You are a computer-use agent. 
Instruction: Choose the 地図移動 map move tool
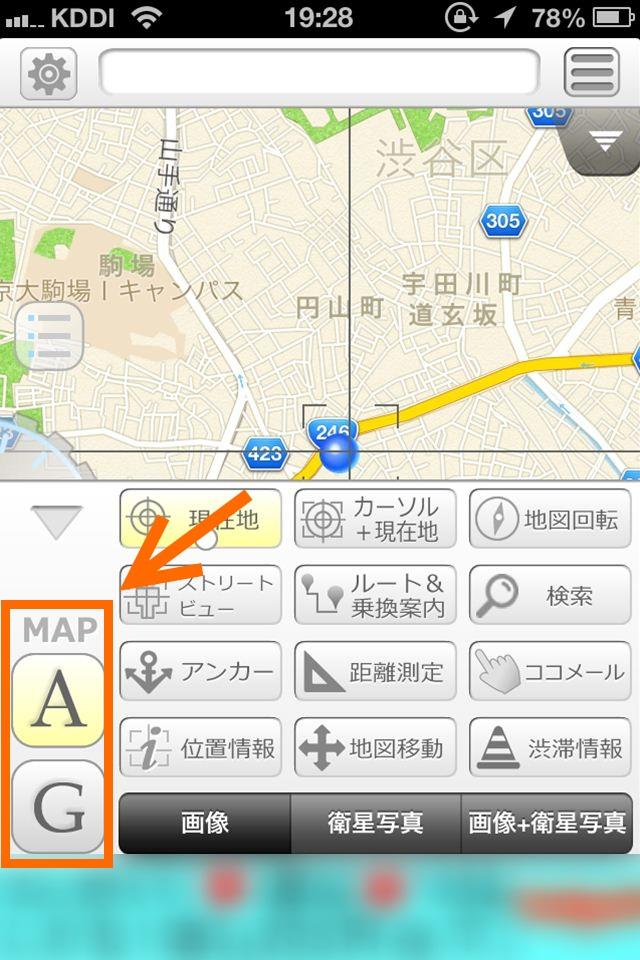pyautogui.click(x=375, y=747)
